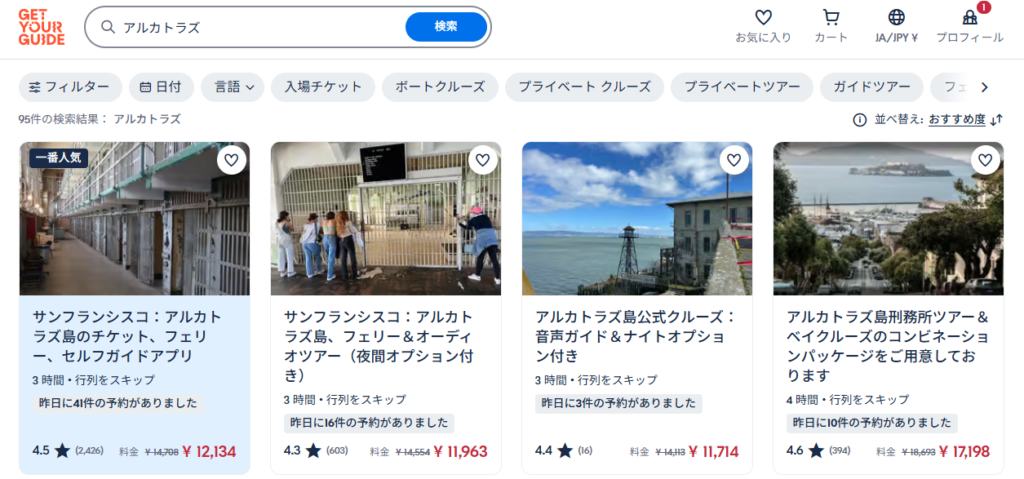Open the フィルター options

click(x=70, y=87)
